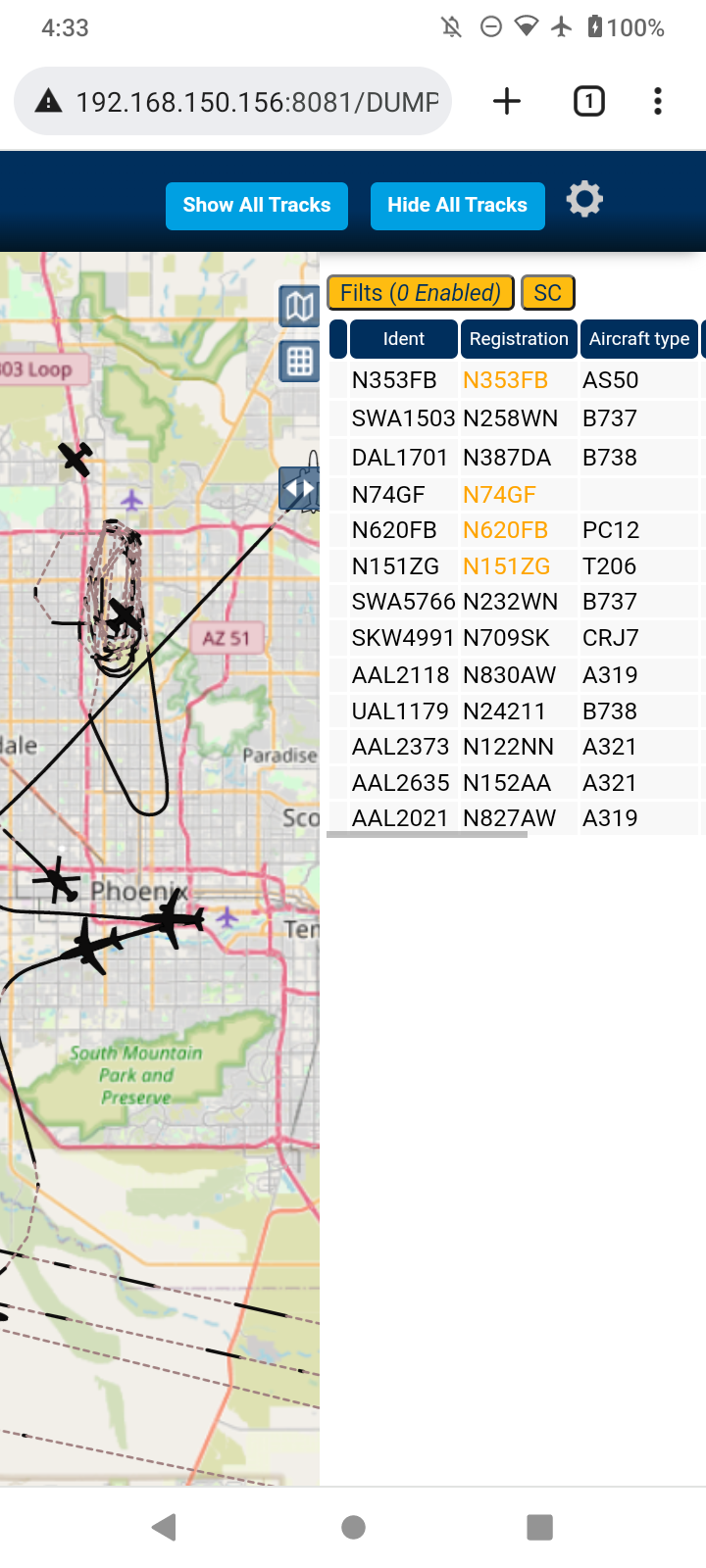Sort table by Registration column

click(x=519, y=339)
